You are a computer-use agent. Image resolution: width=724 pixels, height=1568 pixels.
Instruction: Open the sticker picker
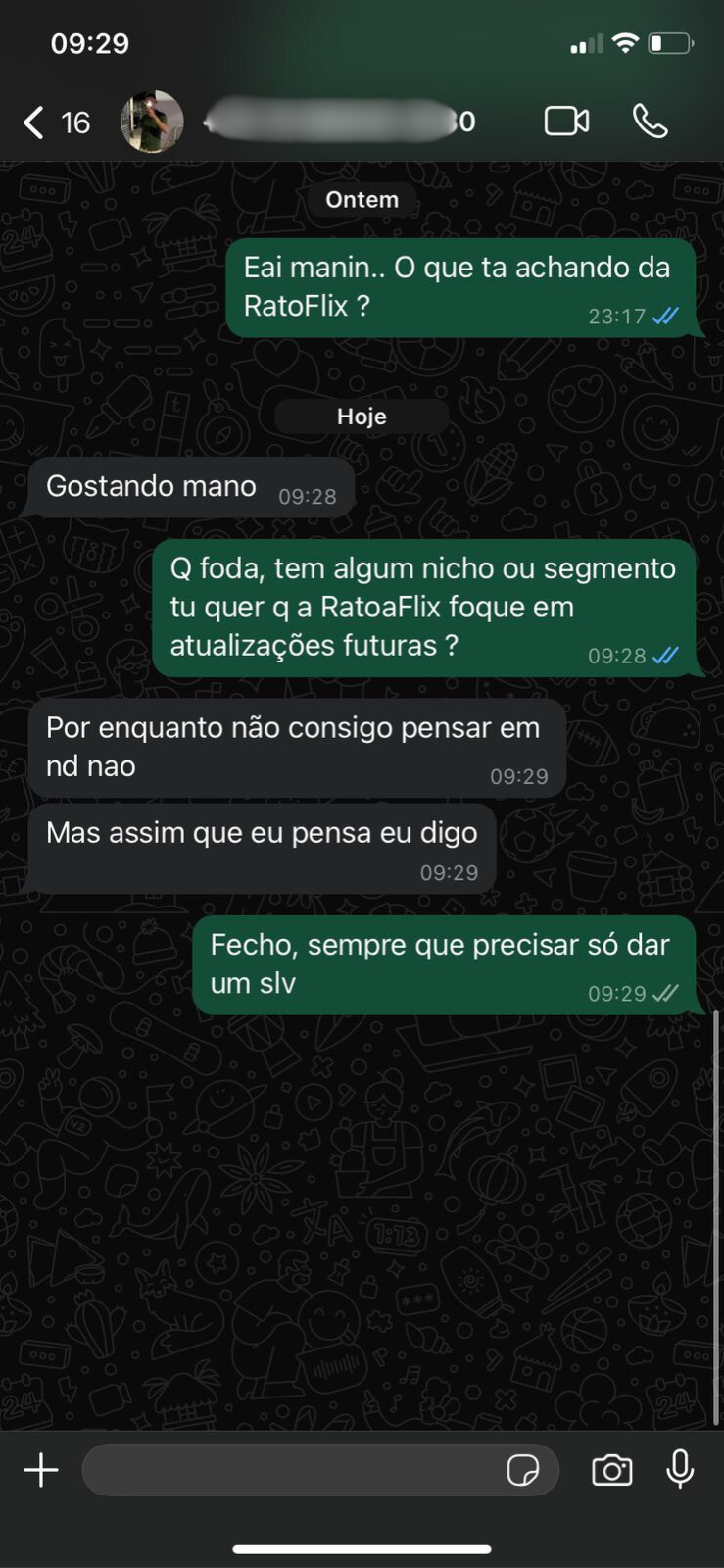pos(523,1470)
